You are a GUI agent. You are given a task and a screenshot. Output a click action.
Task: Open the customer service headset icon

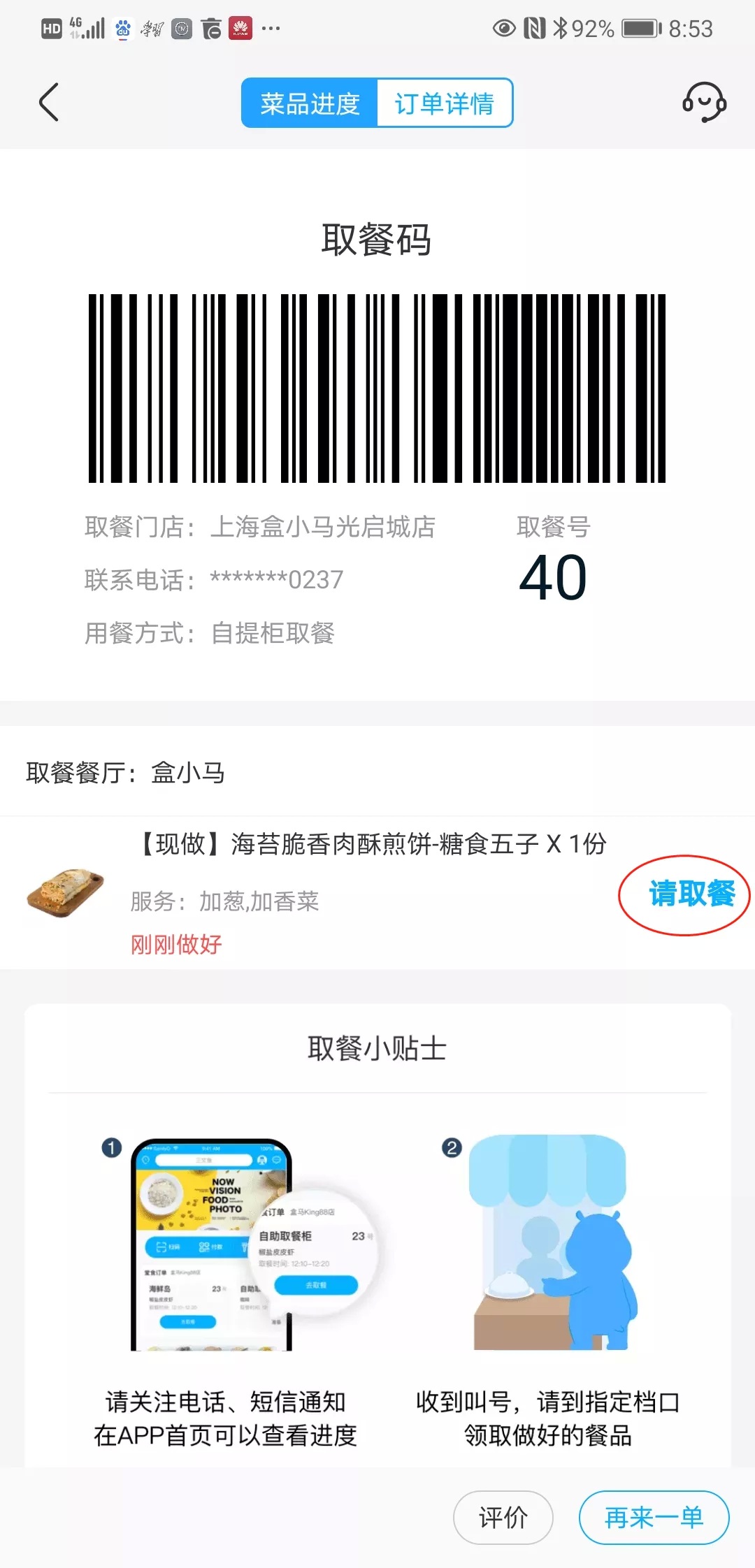tap(704, 102)
